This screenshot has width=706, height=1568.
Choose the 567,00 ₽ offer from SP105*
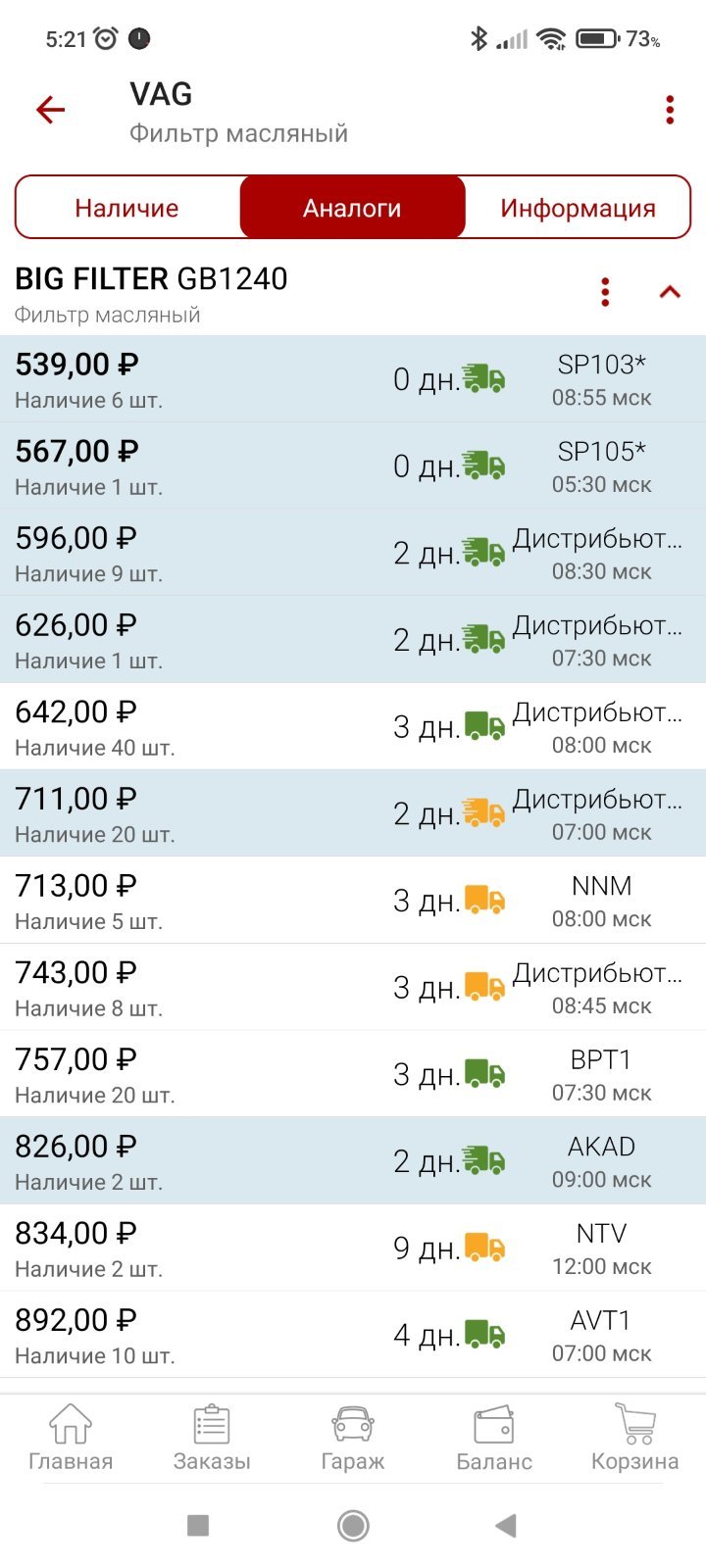pyautogui.click(x=353, y=466)
